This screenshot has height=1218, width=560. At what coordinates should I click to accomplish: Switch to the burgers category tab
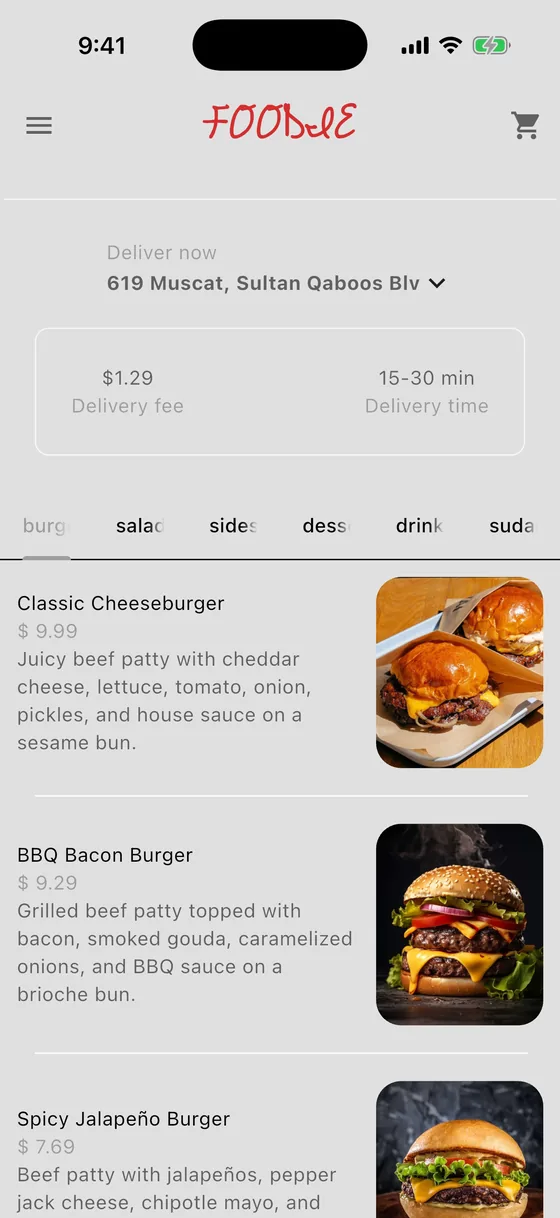coord(46,526)
